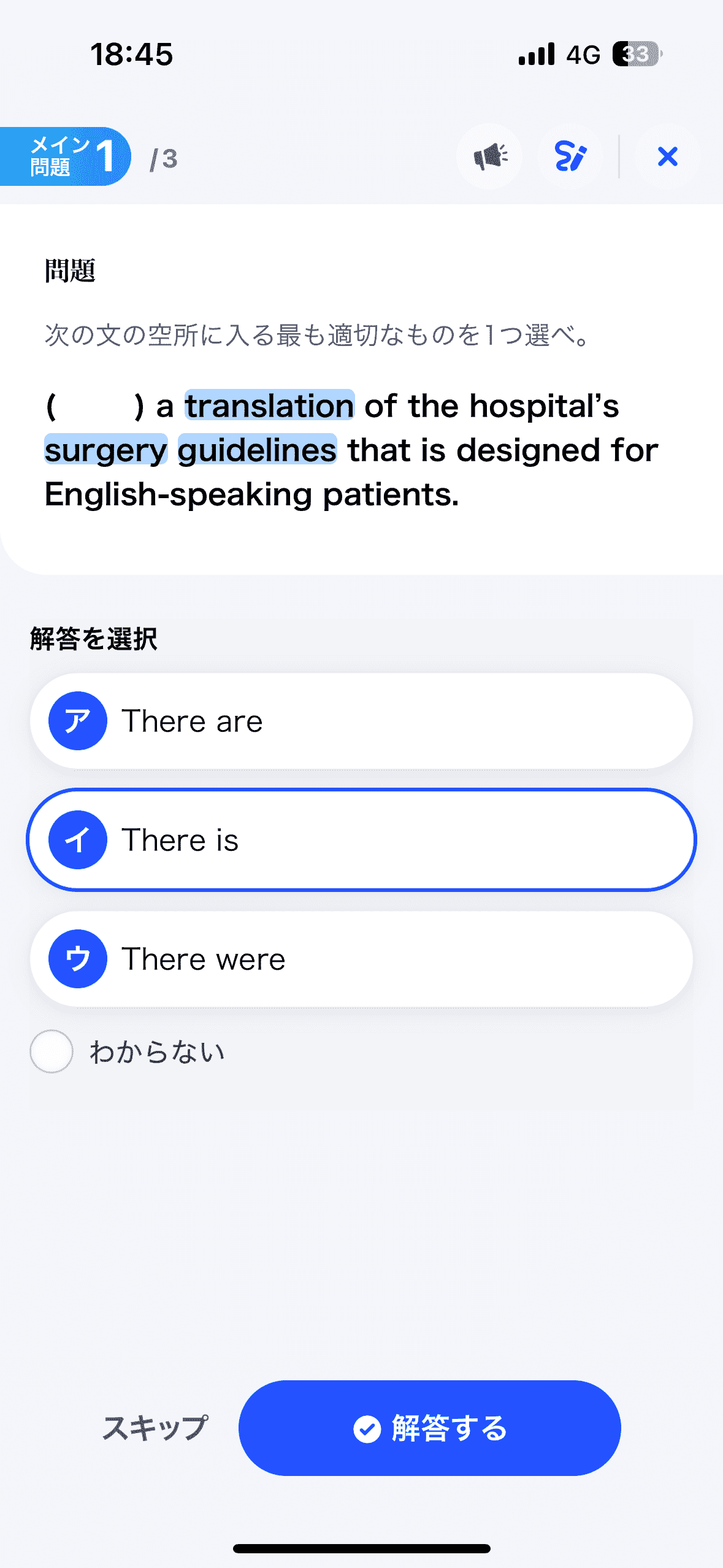Tap the highlighted word "translation"
The image size is (723, 1568).
click(270, 405)
